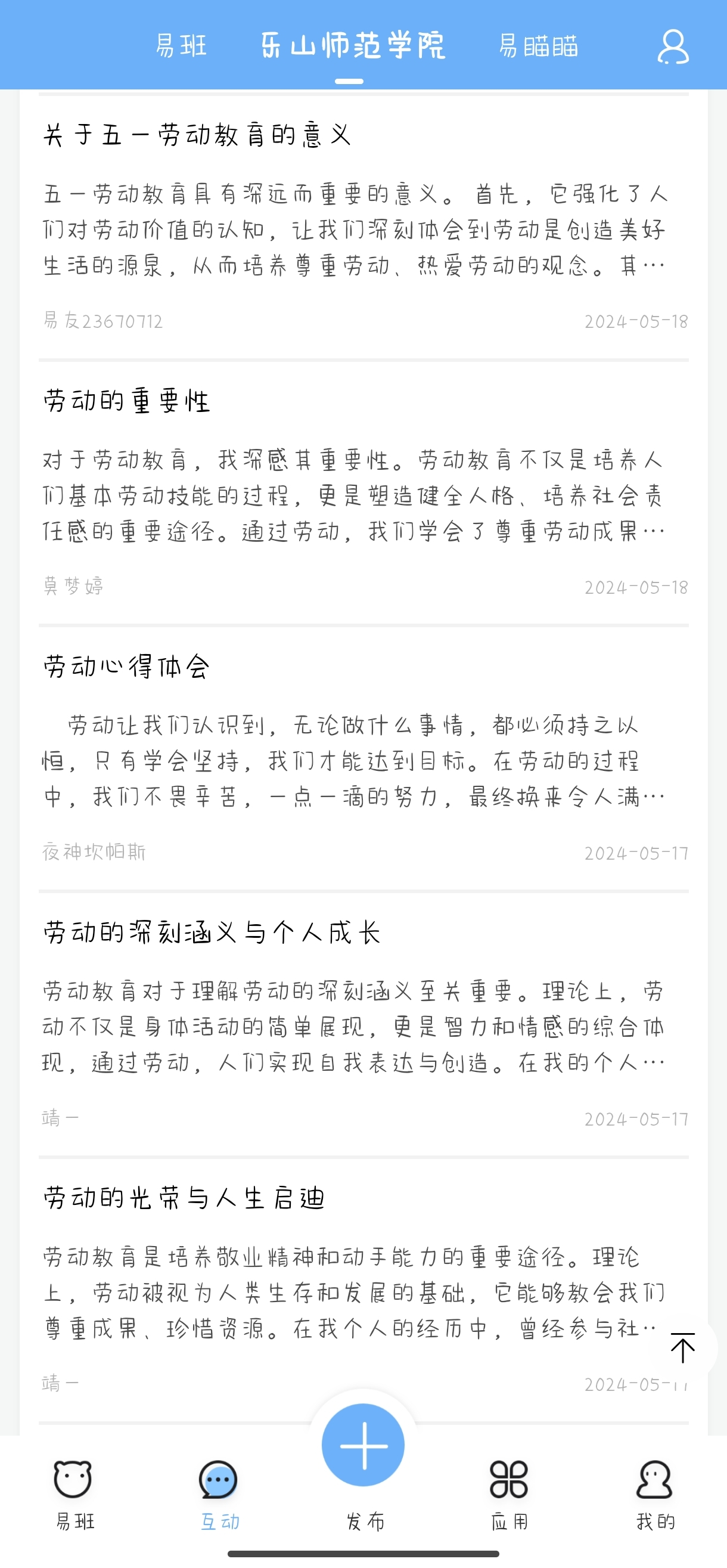Select the 乐山师范学院 top tab
The height and width of the screenshot is (1568, 727).
353,46
